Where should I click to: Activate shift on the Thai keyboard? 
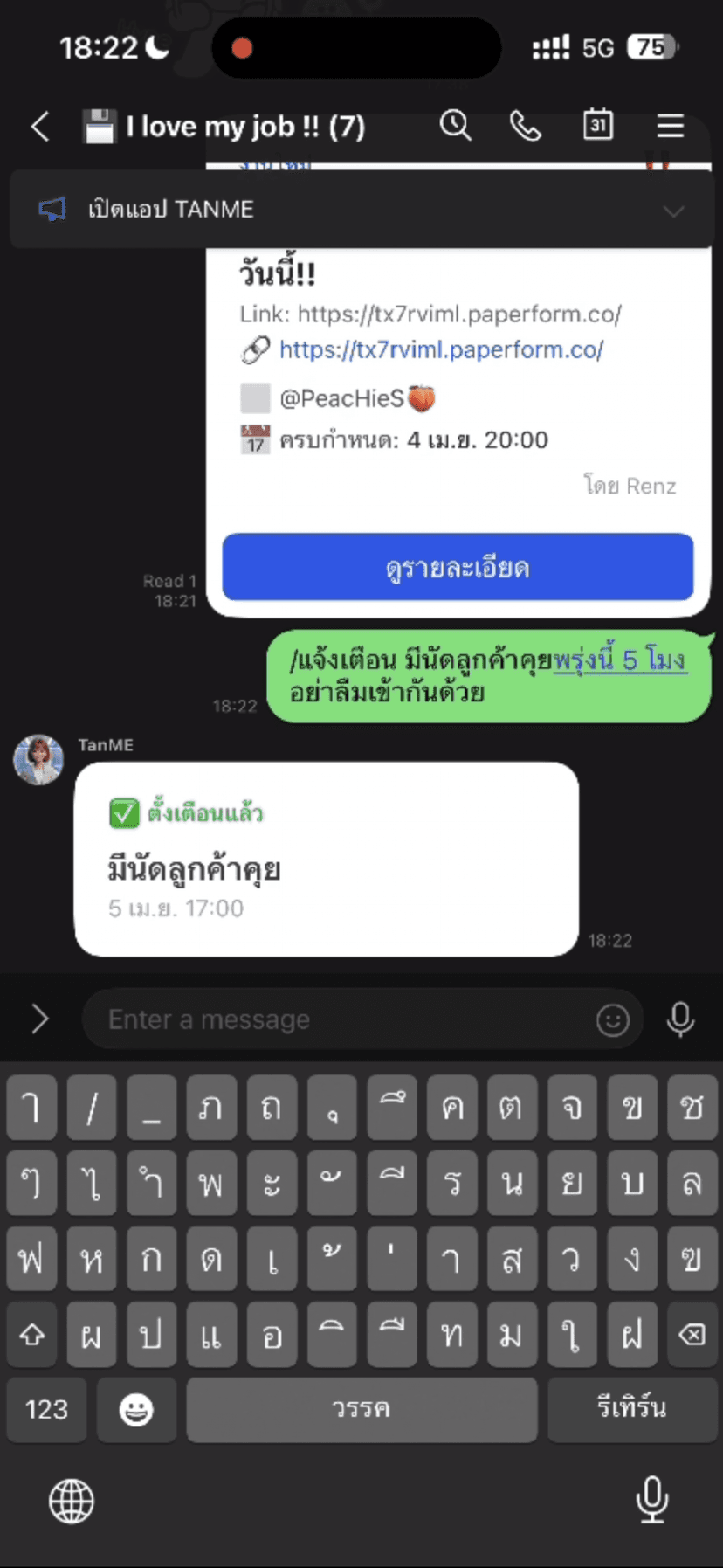click(31, 1334)
